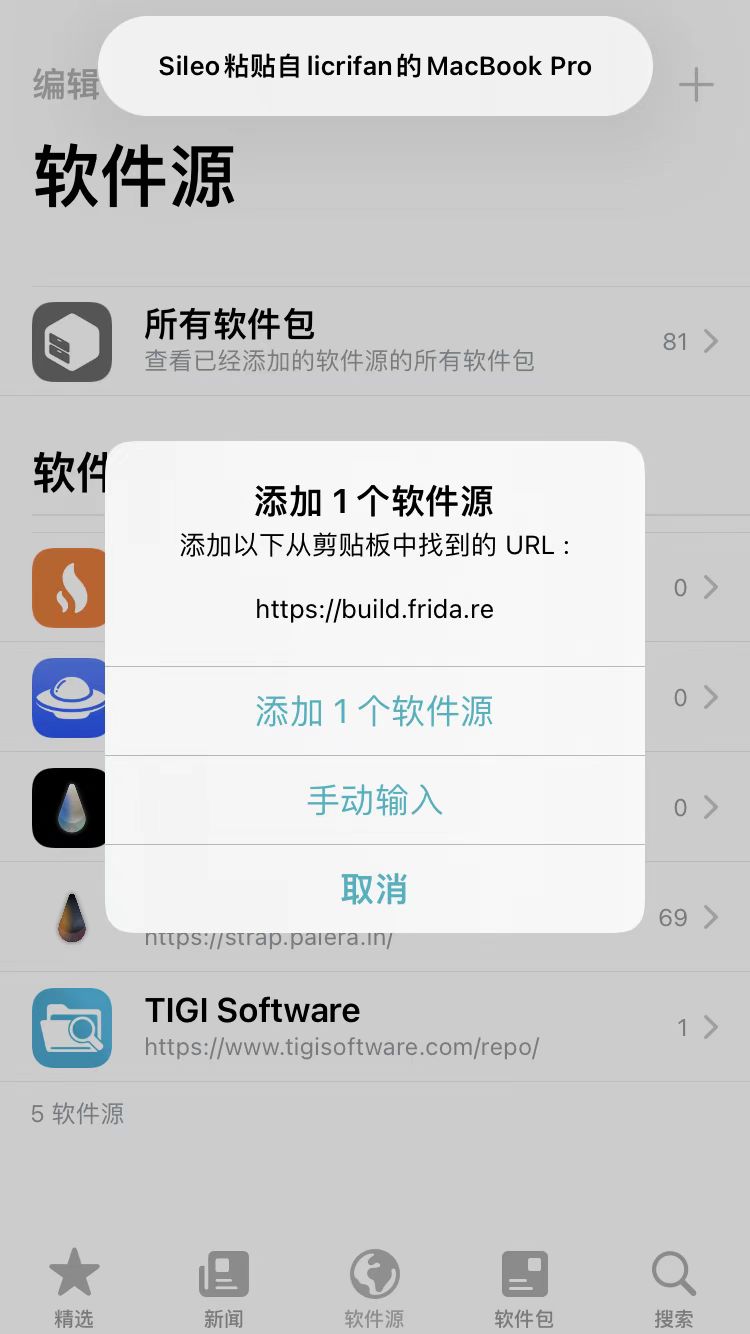Viewport: 750px width, 1334px height.
Task: Tap the 所有软件包 cube icon
Action: click(70, 341)
